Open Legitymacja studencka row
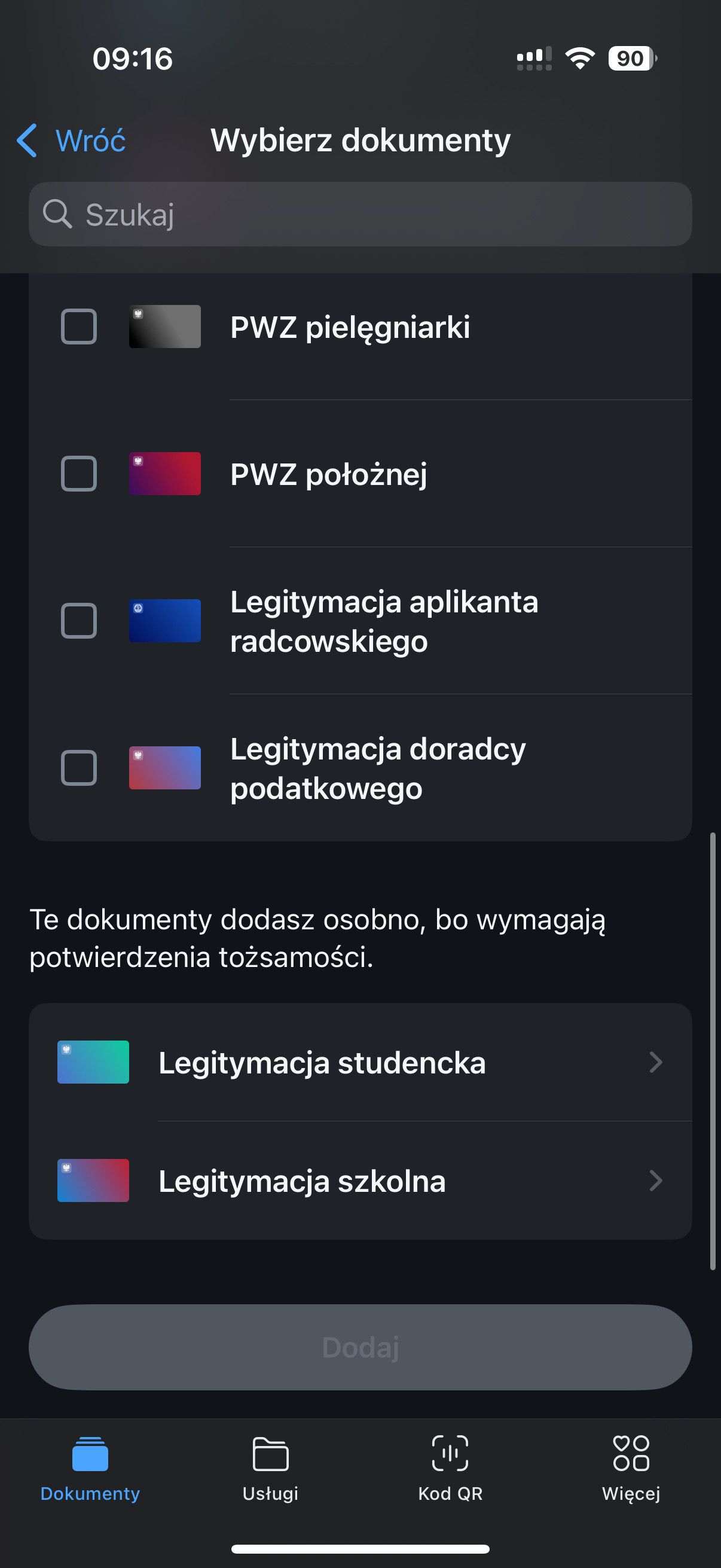 360,1062
